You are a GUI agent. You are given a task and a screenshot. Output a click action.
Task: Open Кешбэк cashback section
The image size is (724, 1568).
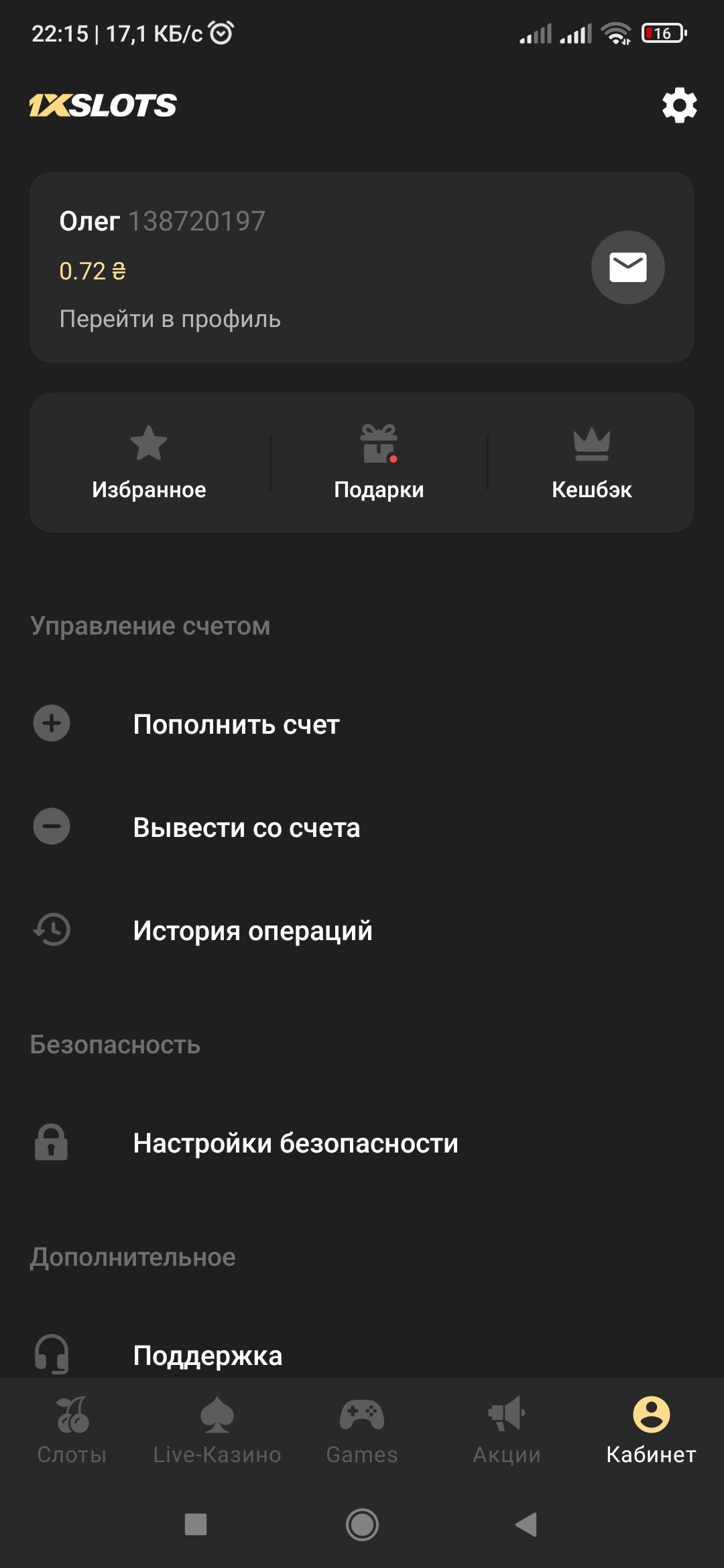pos(591,462)
